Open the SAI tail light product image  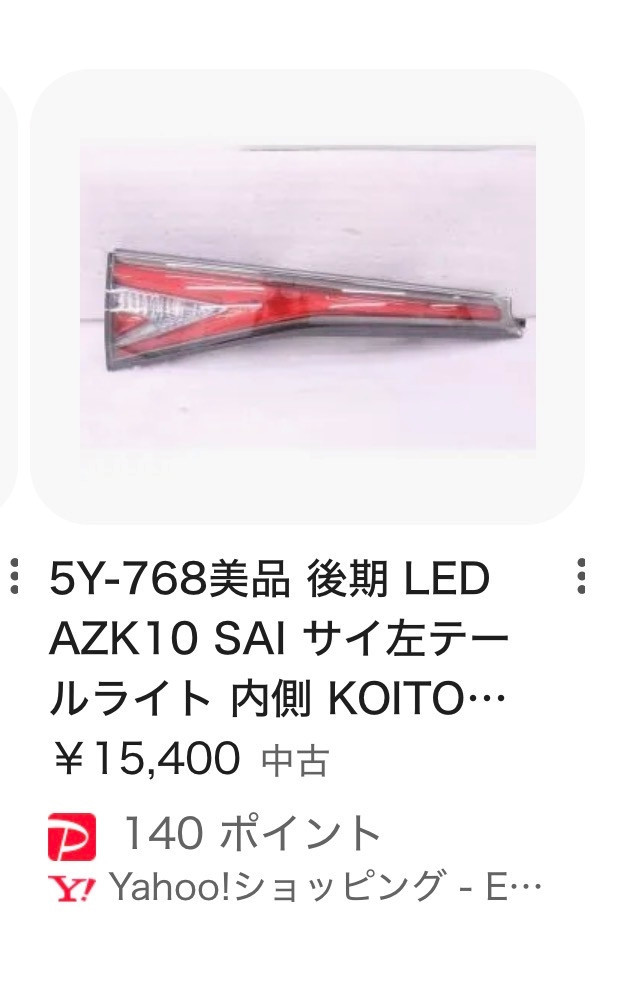coord(308,297)
